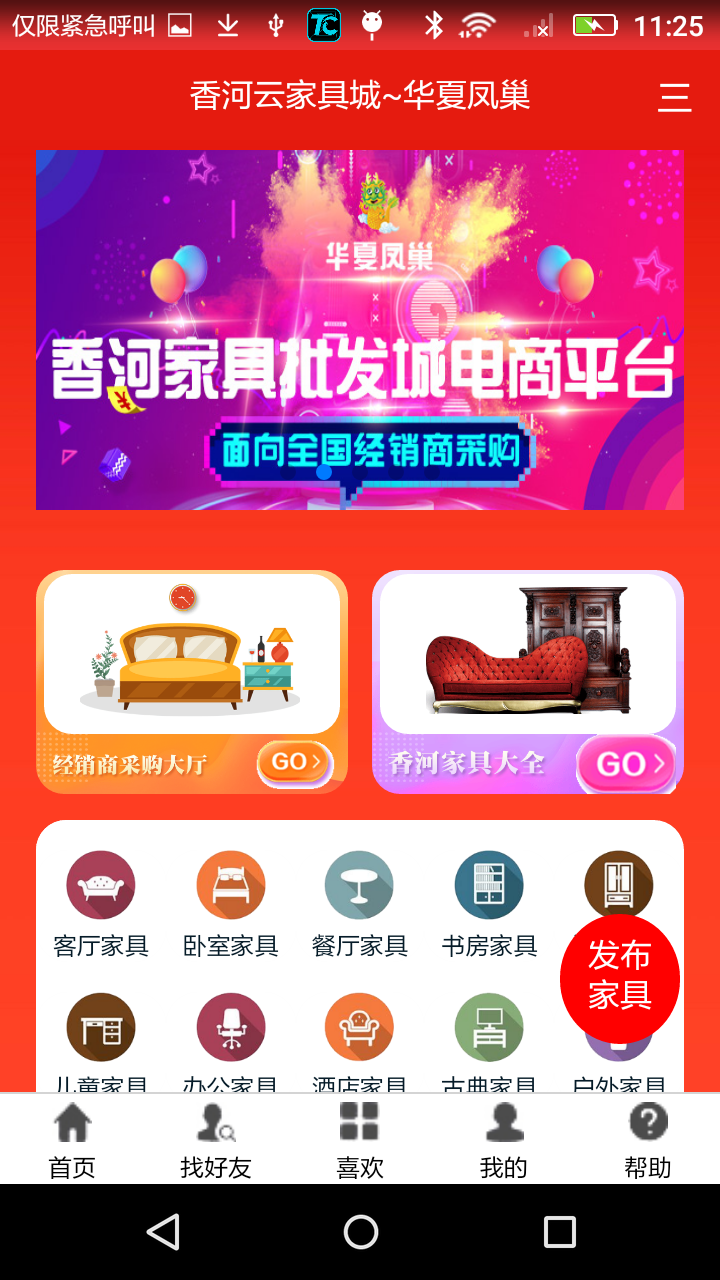Screen dimensions: 720x1280
Task: Tap the system home button
Action: [x=360, y=1232]
